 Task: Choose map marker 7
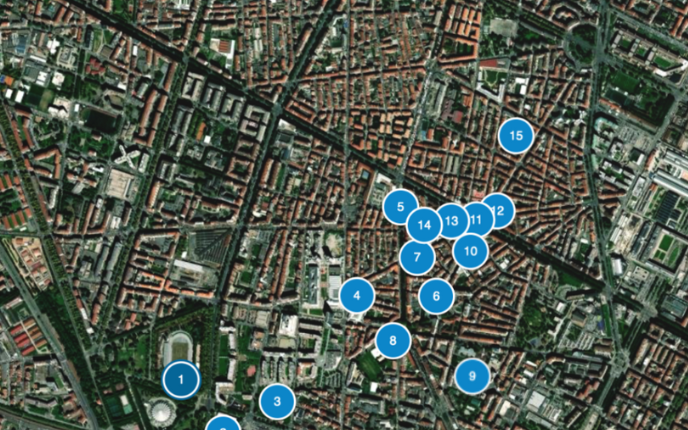[416, 258]
